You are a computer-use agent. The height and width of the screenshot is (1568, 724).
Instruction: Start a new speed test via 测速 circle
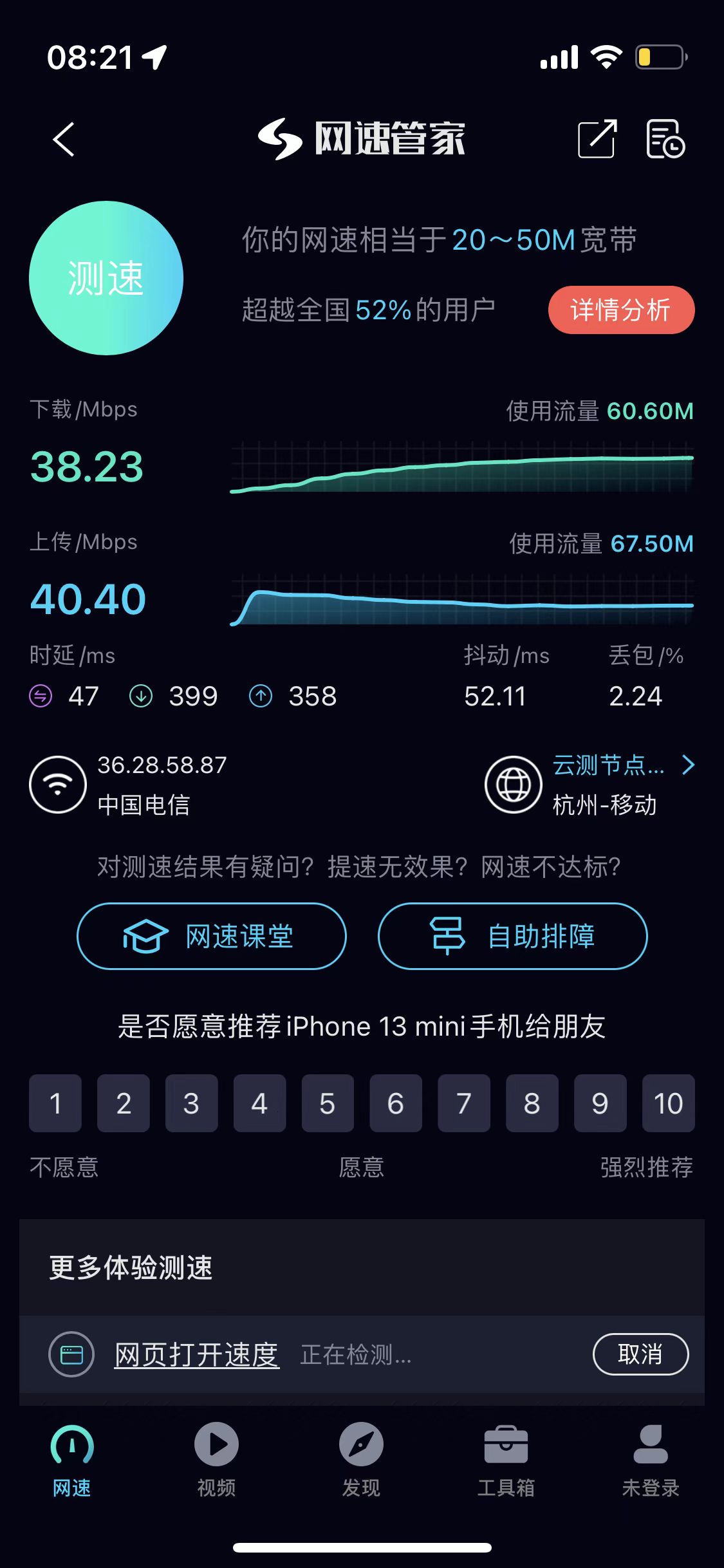coord(107,278)
